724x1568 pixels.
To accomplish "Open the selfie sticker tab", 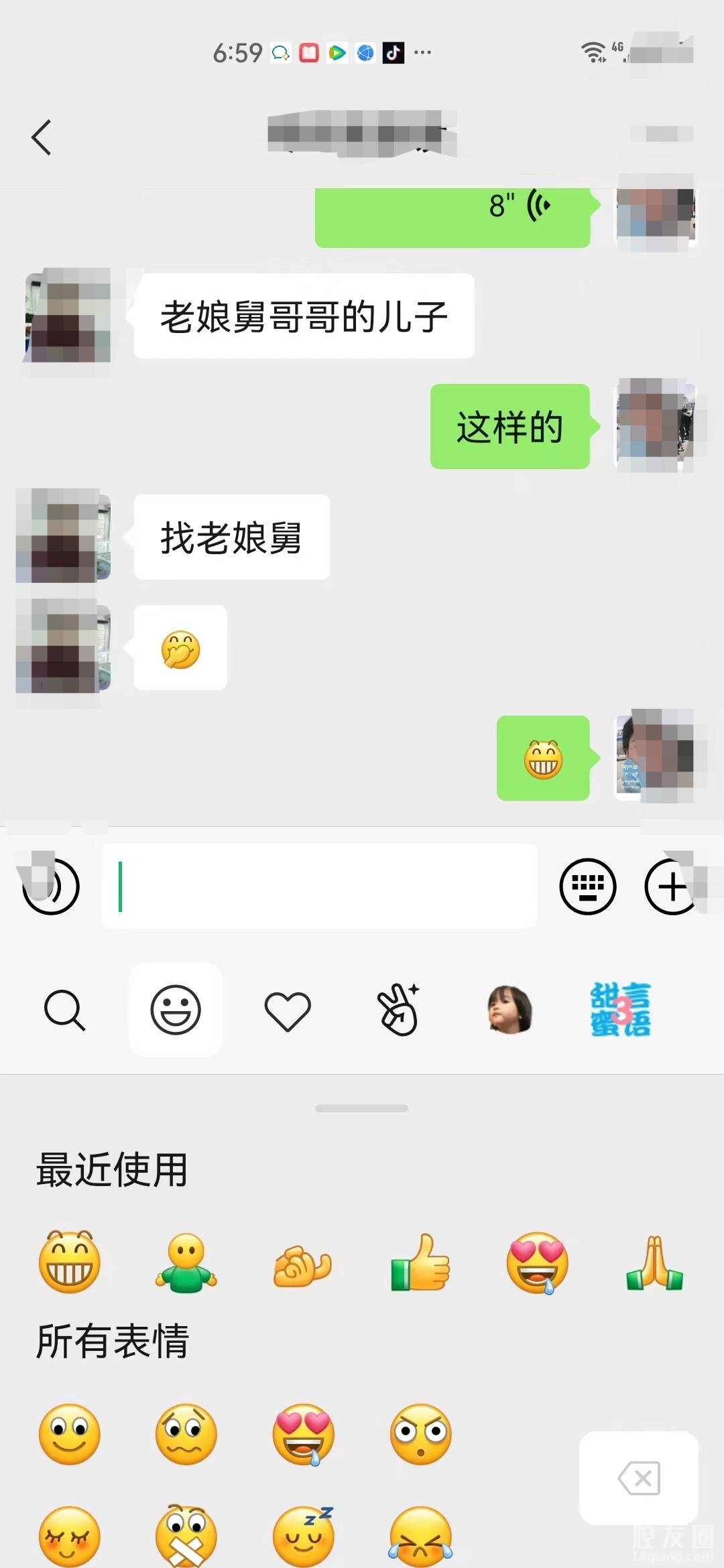I will [x=398, y=1010].
